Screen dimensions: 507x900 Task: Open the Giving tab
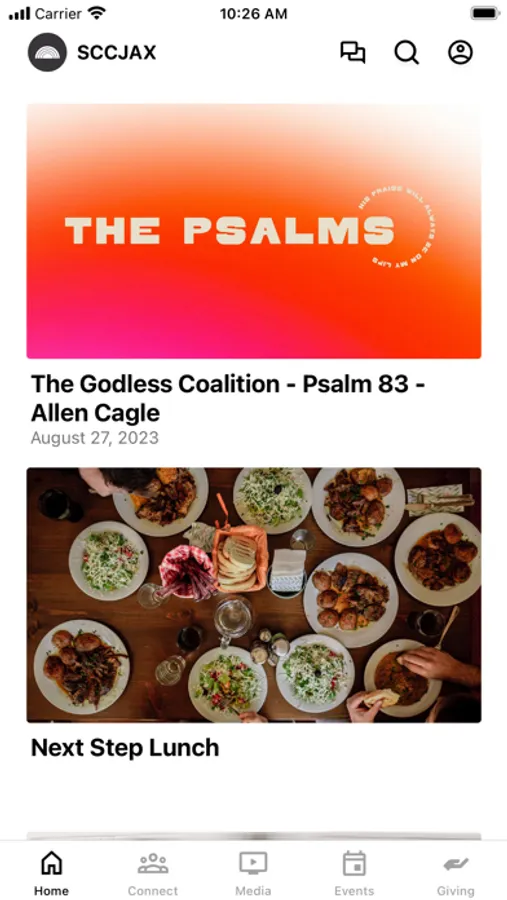pyautogui.click(x=455, y=874)
